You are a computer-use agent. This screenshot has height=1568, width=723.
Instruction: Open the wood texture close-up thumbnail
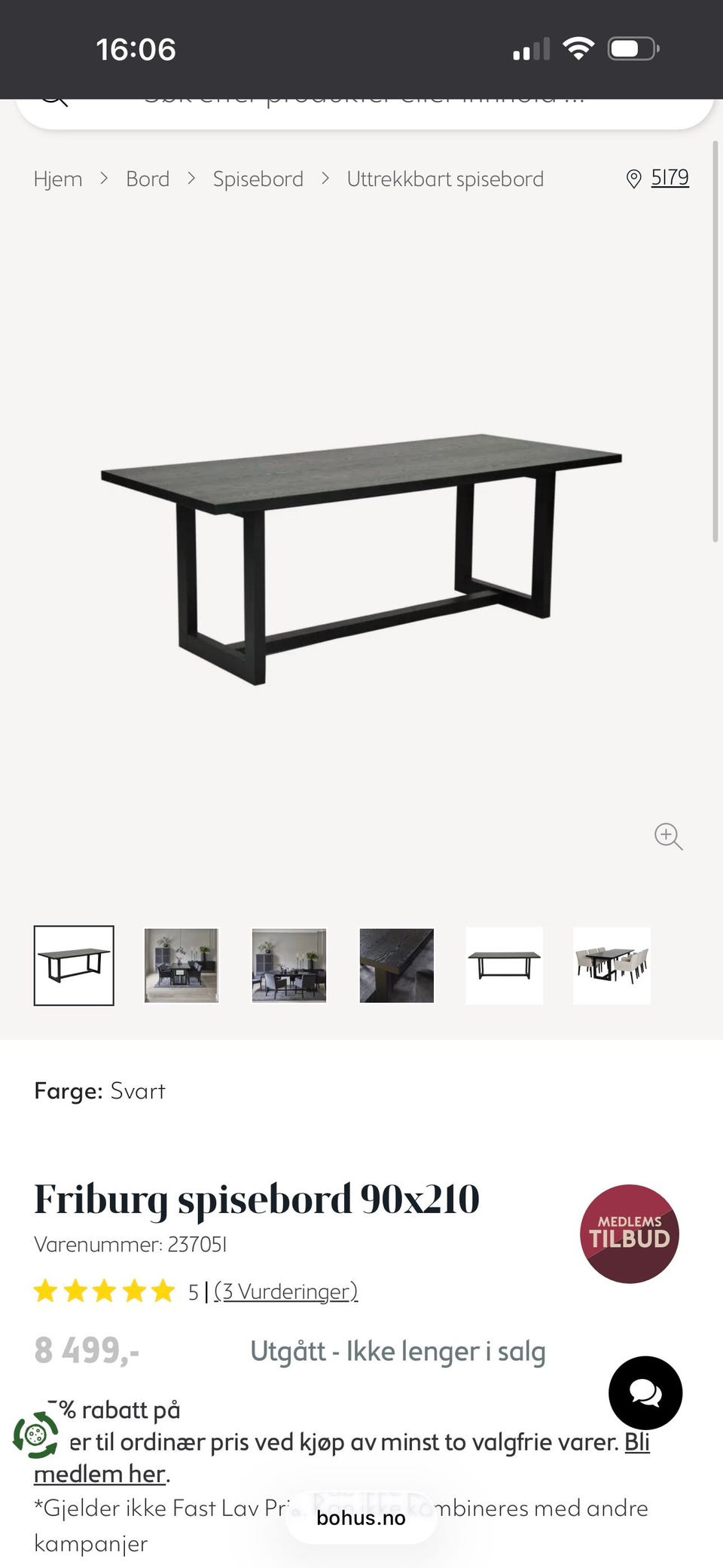click(x=397, y=965)
